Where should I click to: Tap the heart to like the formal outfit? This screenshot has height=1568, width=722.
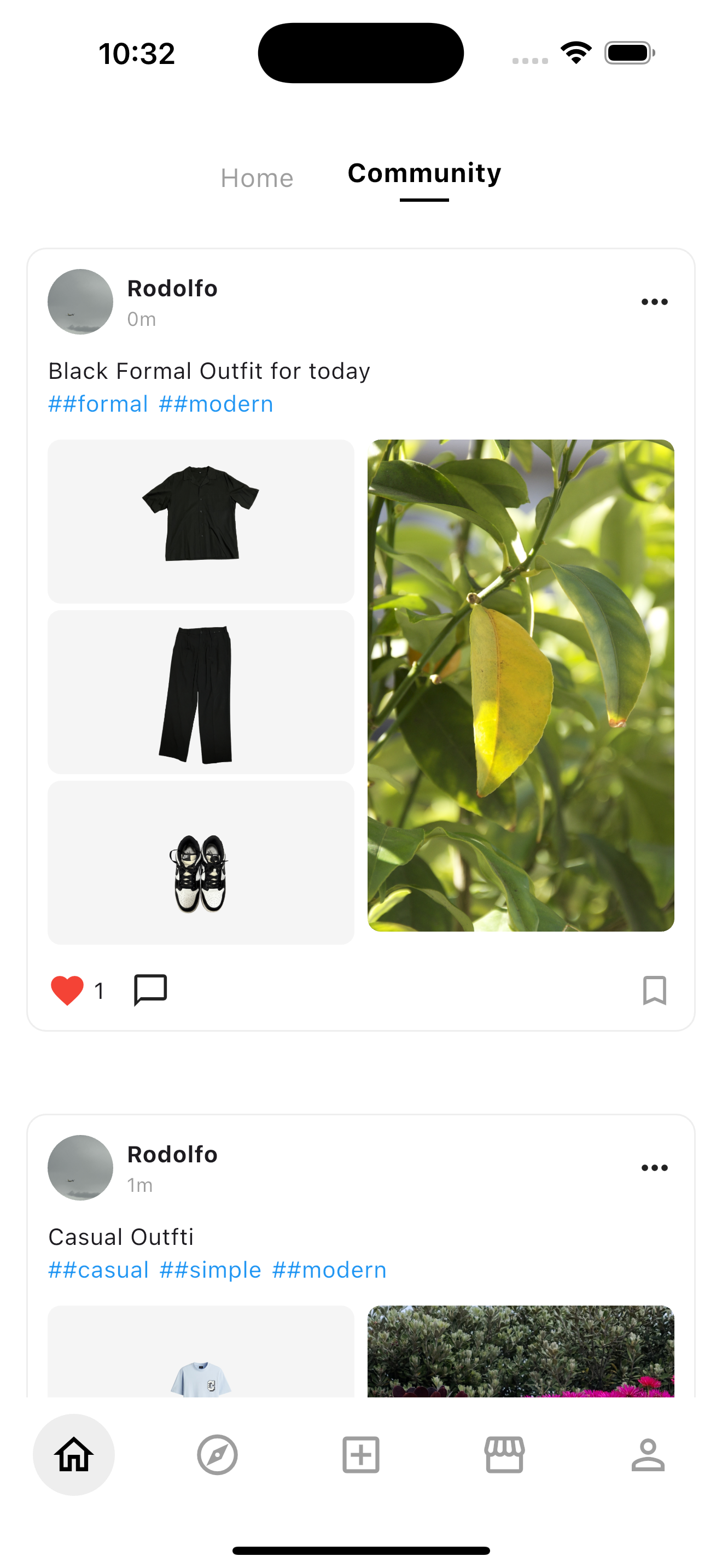pos(68,987)
